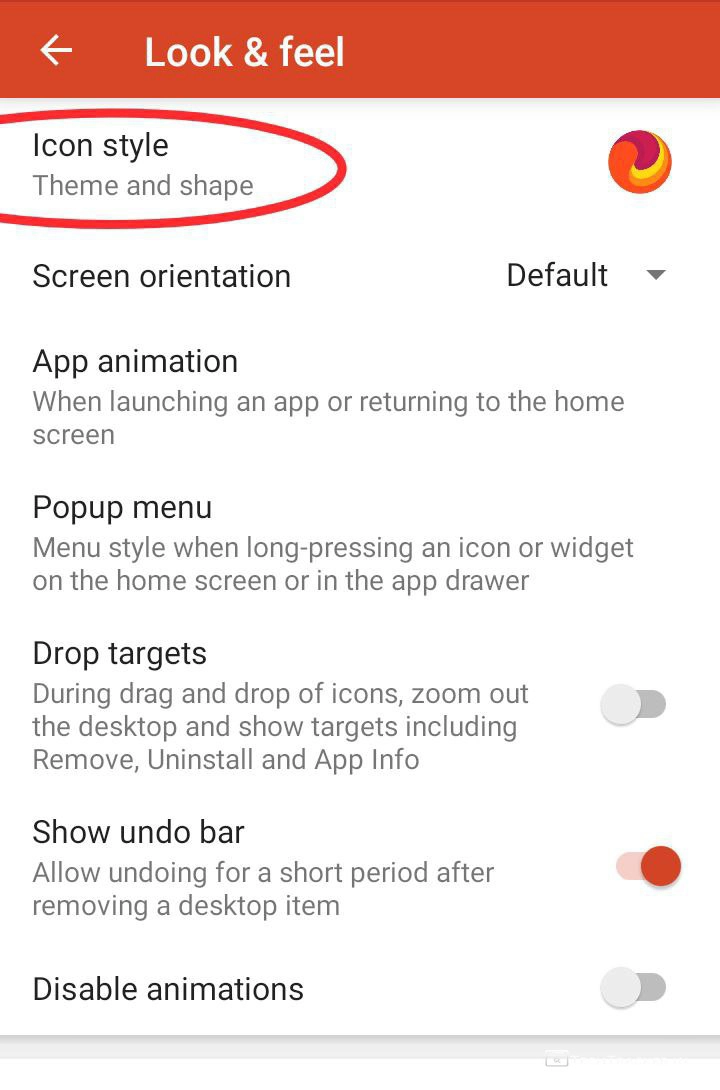Viewport: 720px width, 1090px height.
Task: Turn off Show undo bar
Action: (648, 867)
